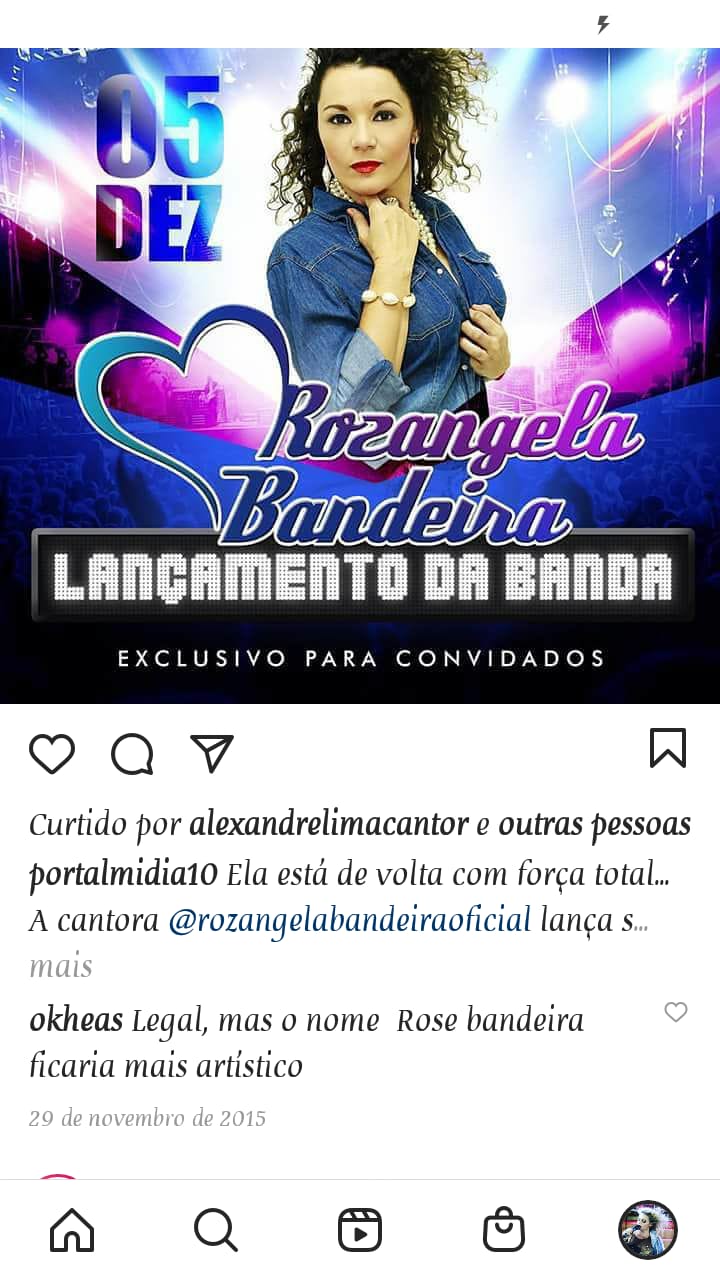Open comments on the post
This screenshot has width=720, height=1280.
pos(132,753)
